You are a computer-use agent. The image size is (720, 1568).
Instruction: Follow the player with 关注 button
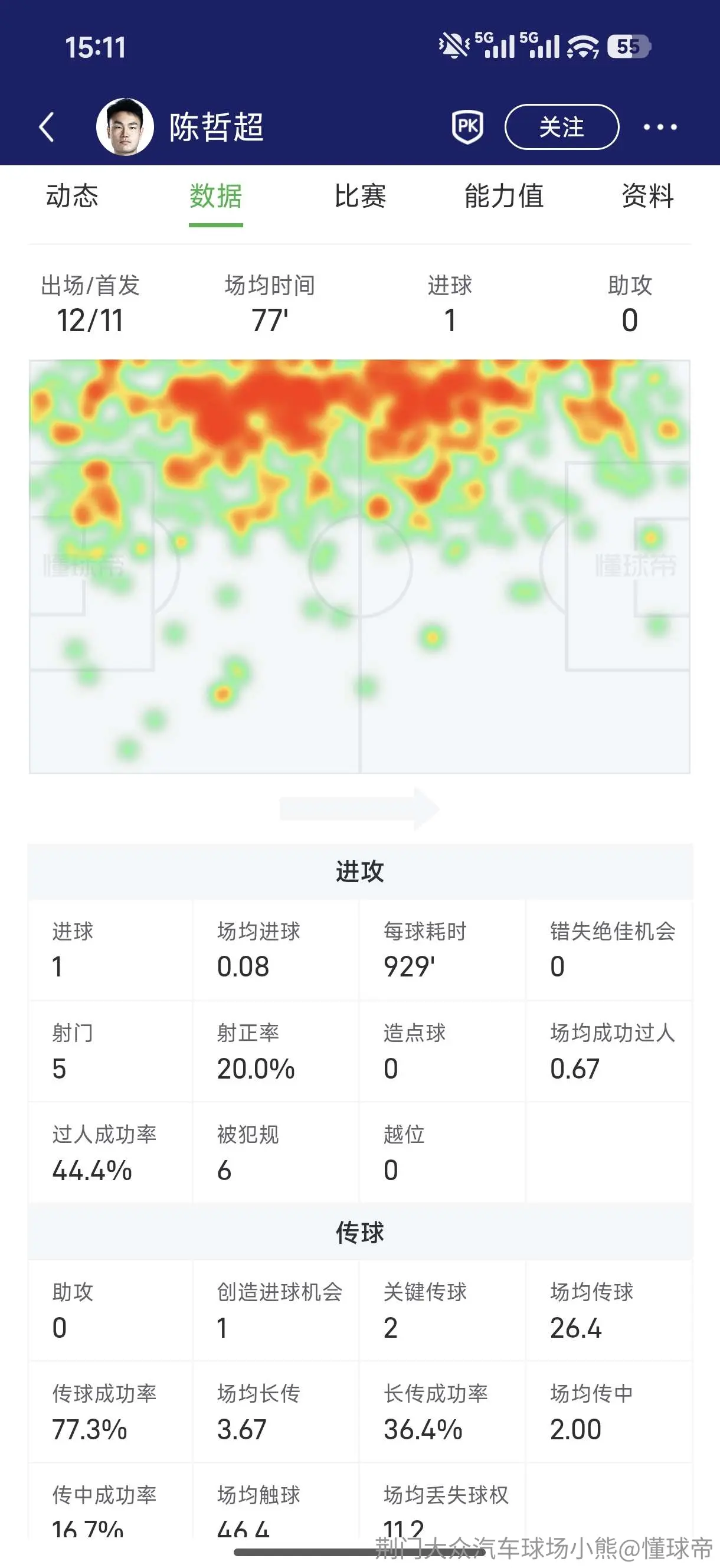[x=562, y=126]
